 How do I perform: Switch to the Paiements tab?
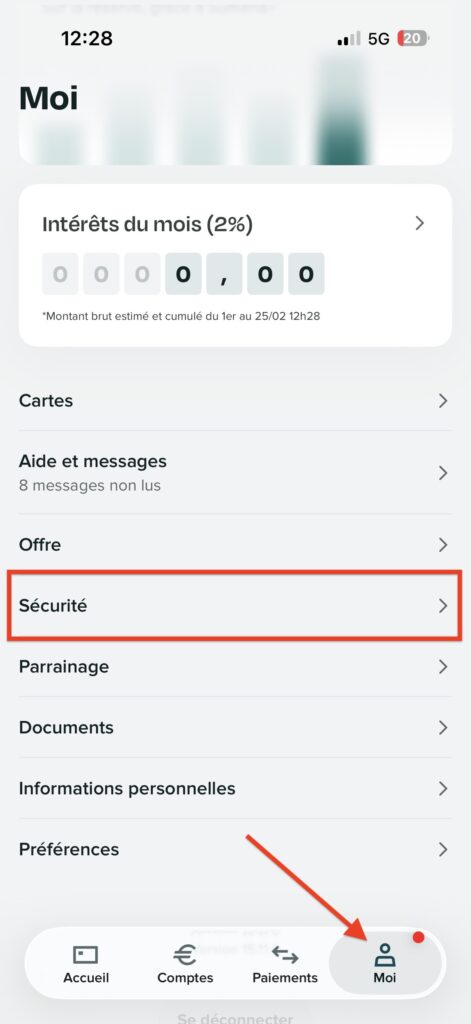coord(285,963)
